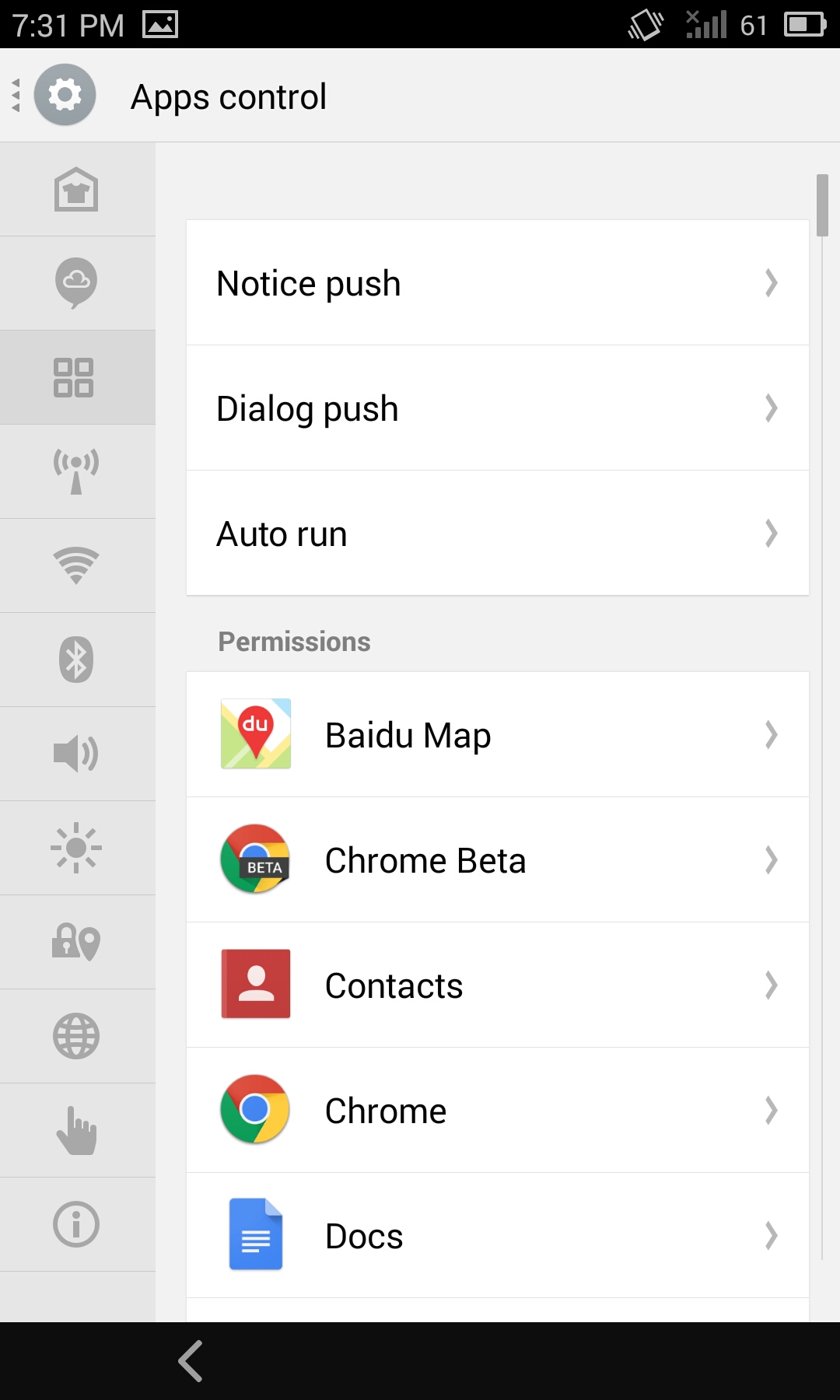The height and width of the screenshot is (1400, 840).
Task: Open Contacts app permissions
Action: click(x=498, y=985)
